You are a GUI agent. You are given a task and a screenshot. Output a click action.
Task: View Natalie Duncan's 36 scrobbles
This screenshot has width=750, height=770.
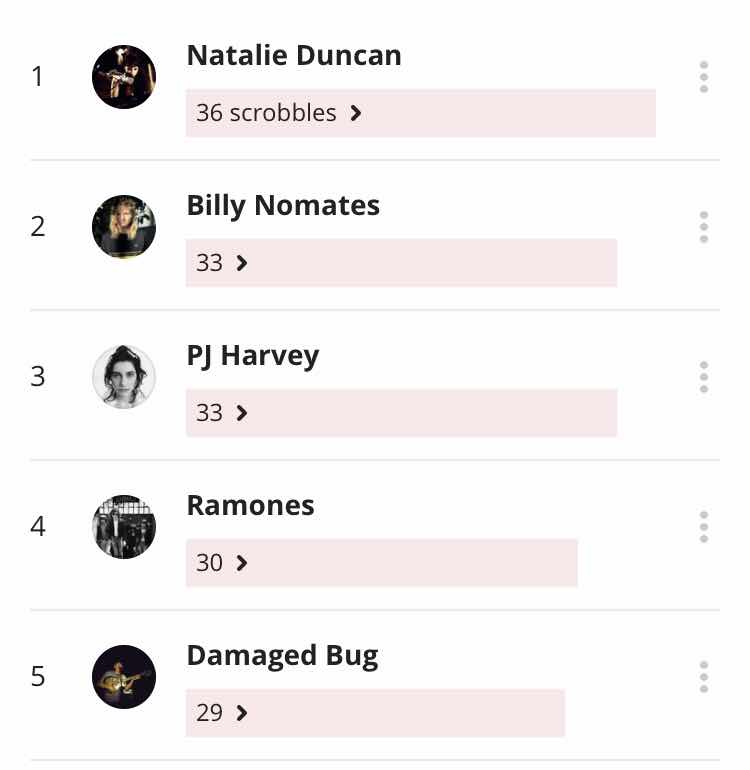[278, 113]
